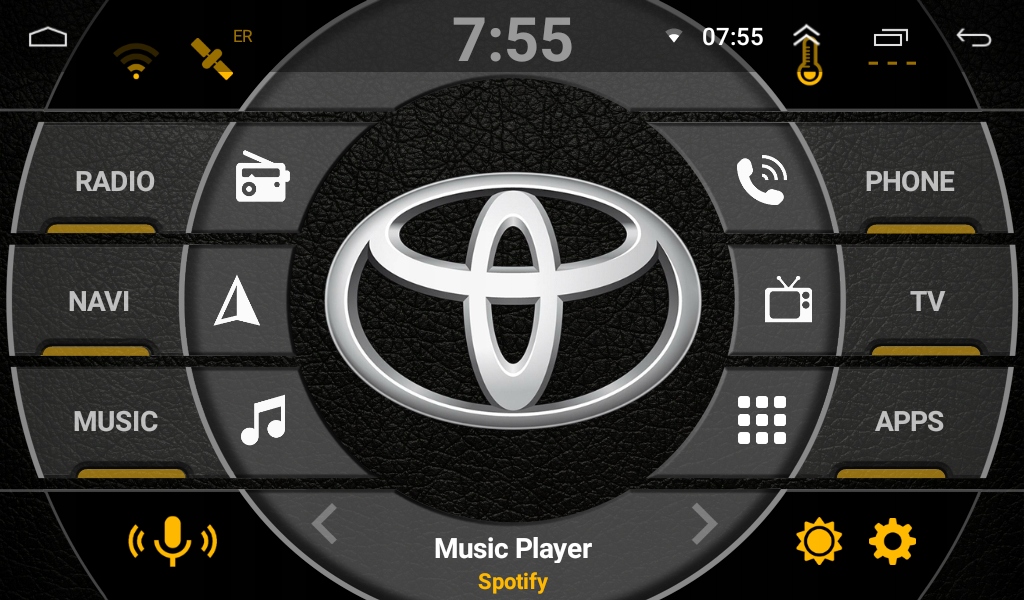Open Music Player Spotify widget
Screen dimensions: 1024x600
512,562
